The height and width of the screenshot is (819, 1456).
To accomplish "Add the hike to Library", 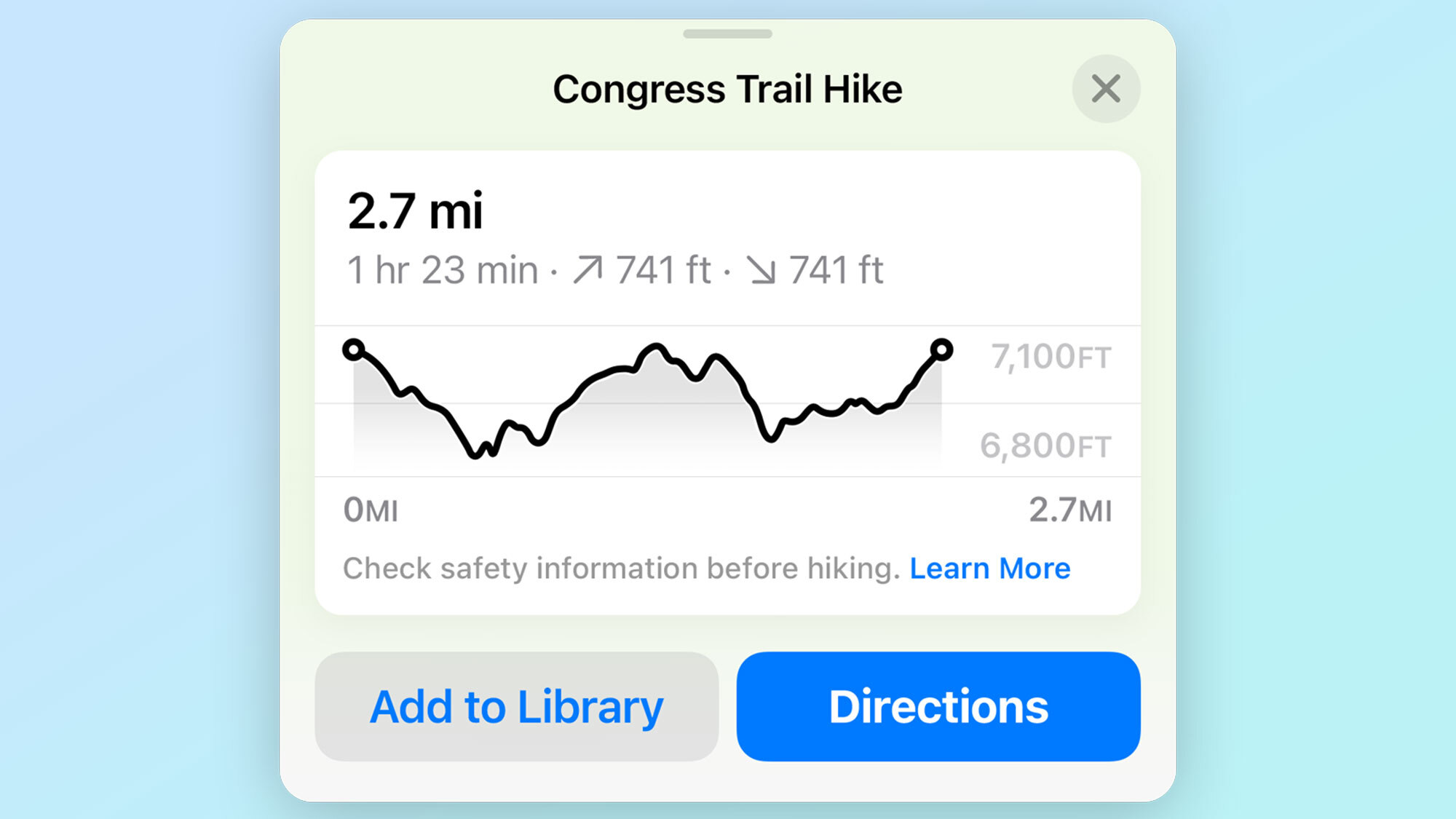I will (516, 706).
